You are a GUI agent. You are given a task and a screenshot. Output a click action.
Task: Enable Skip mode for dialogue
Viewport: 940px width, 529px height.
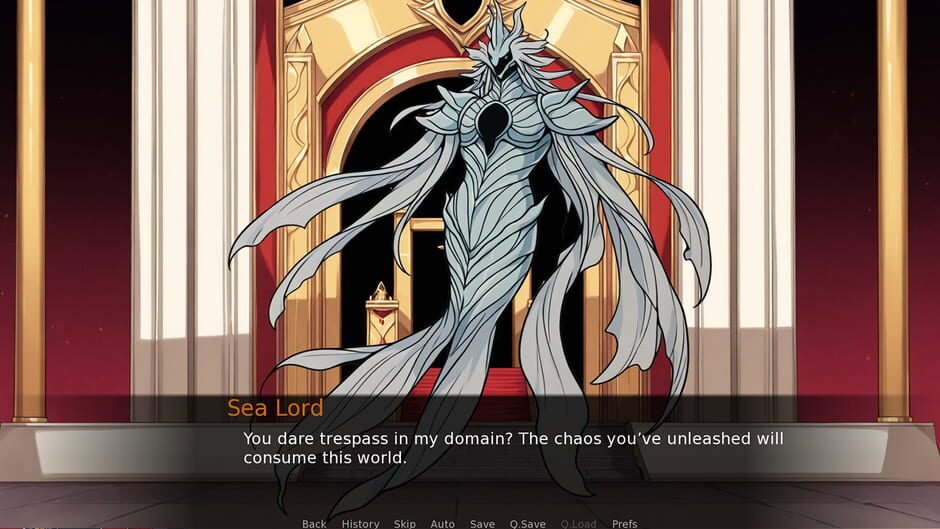pyautogui.click(x=404, y=524)
